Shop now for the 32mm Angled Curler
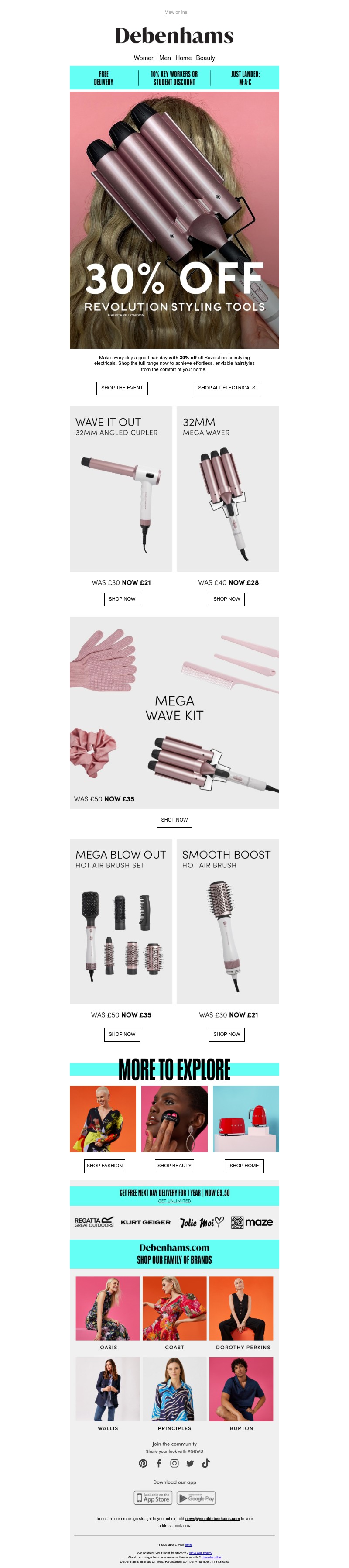The width and height of the screenshot is (349, 1568). (122, 599)
